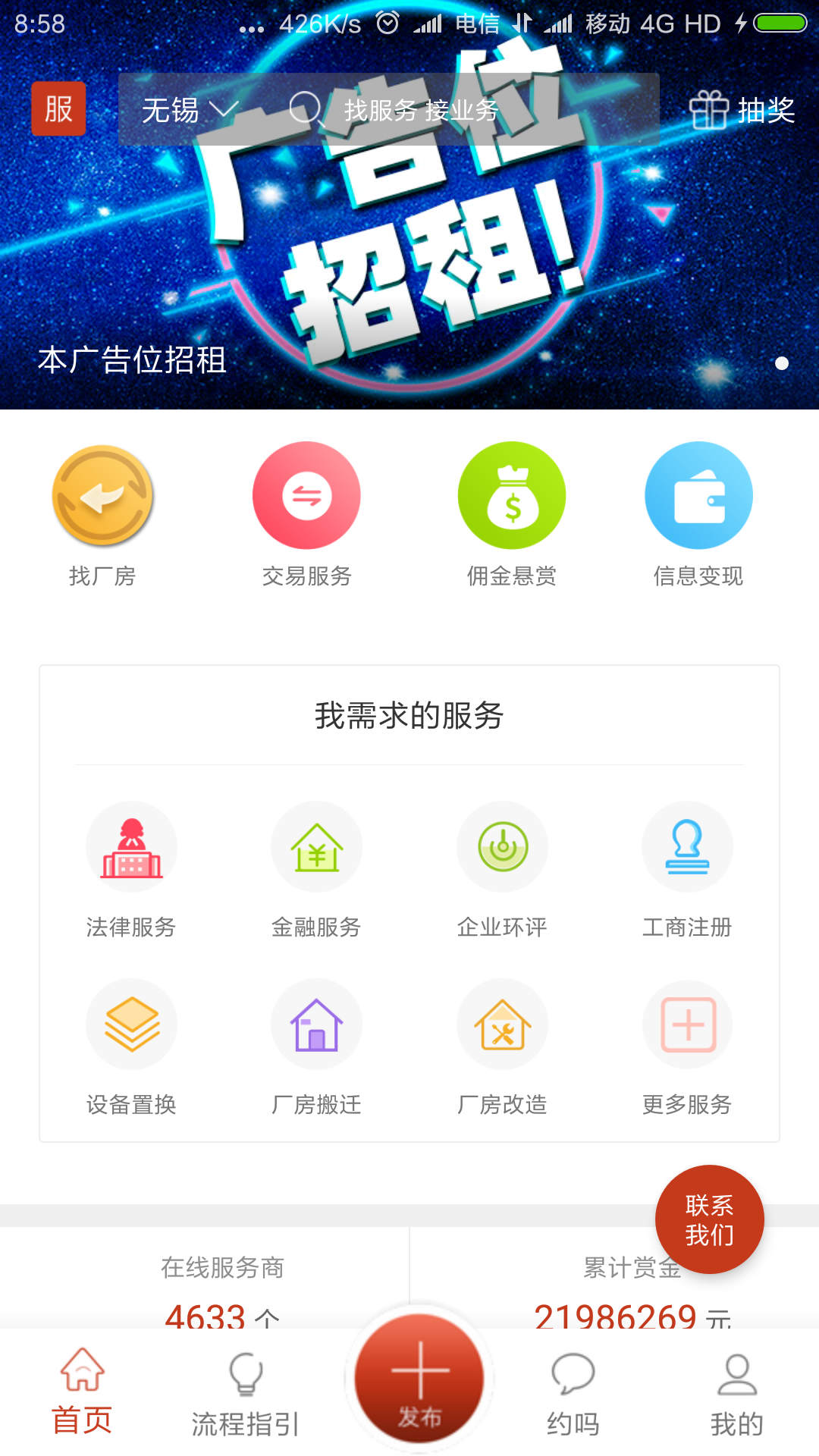Open the 抽奖 lottery gift

(742, 111)
